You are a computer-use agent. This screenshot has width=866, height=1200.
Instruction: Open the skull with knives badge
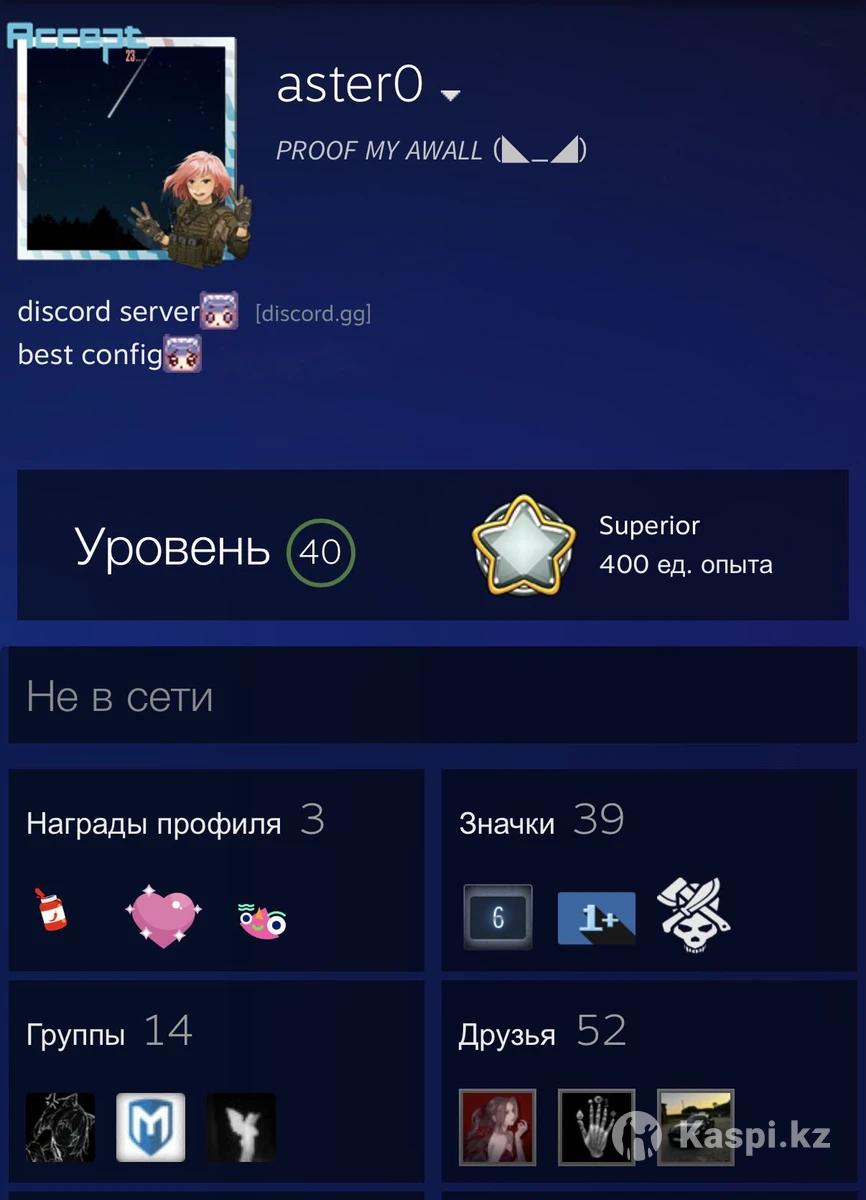[693, 915]
